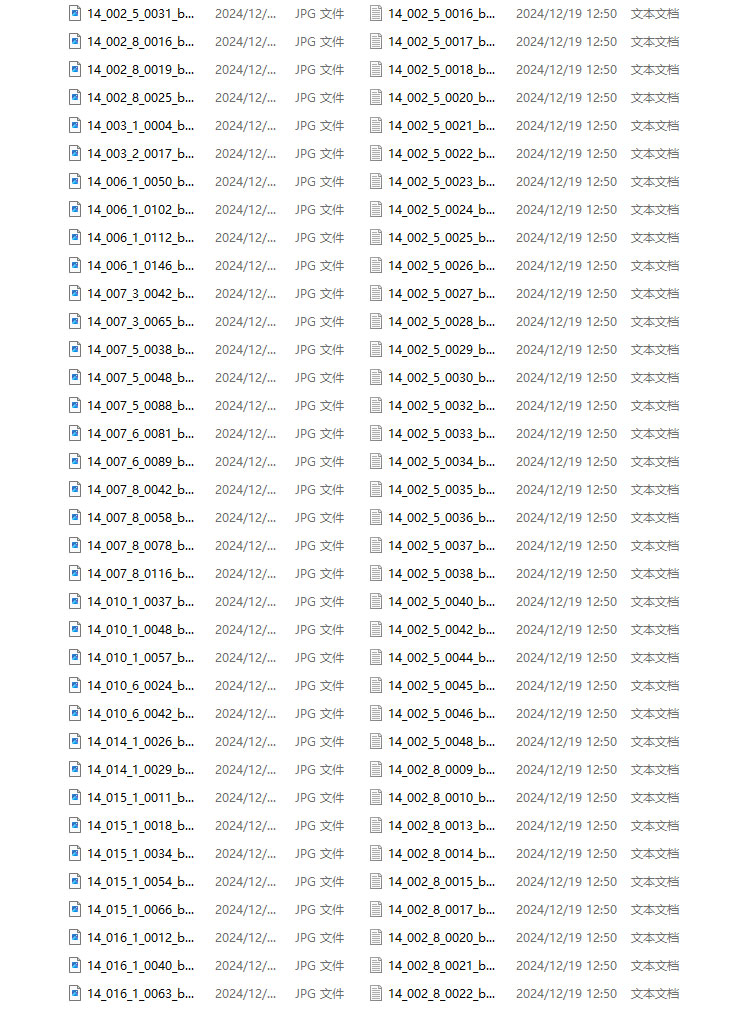Select text file 14_002_8_0022_b

pyautogui.click(x=441, y=994)
